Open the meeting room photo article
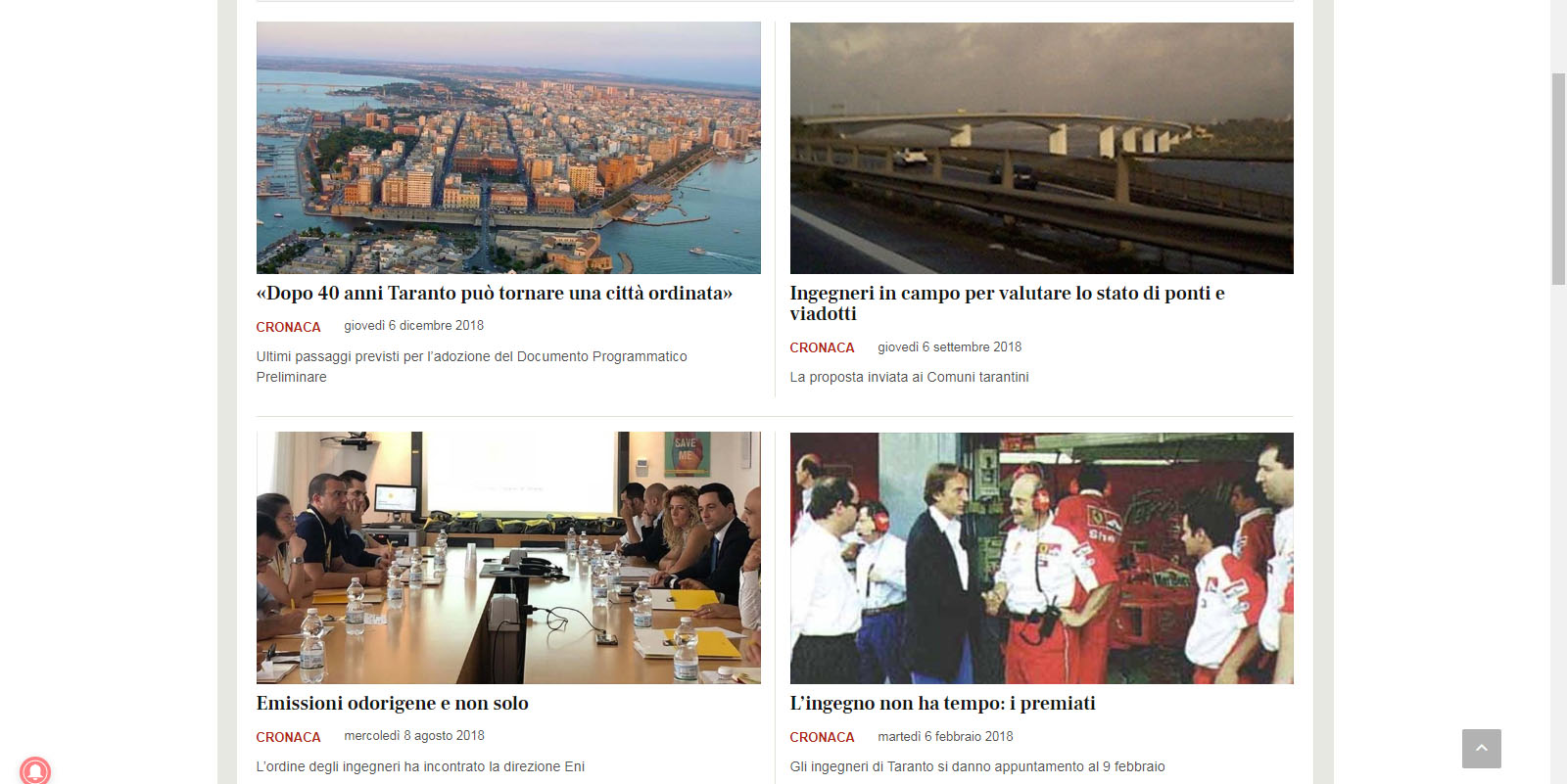 (x=508, y=558)
